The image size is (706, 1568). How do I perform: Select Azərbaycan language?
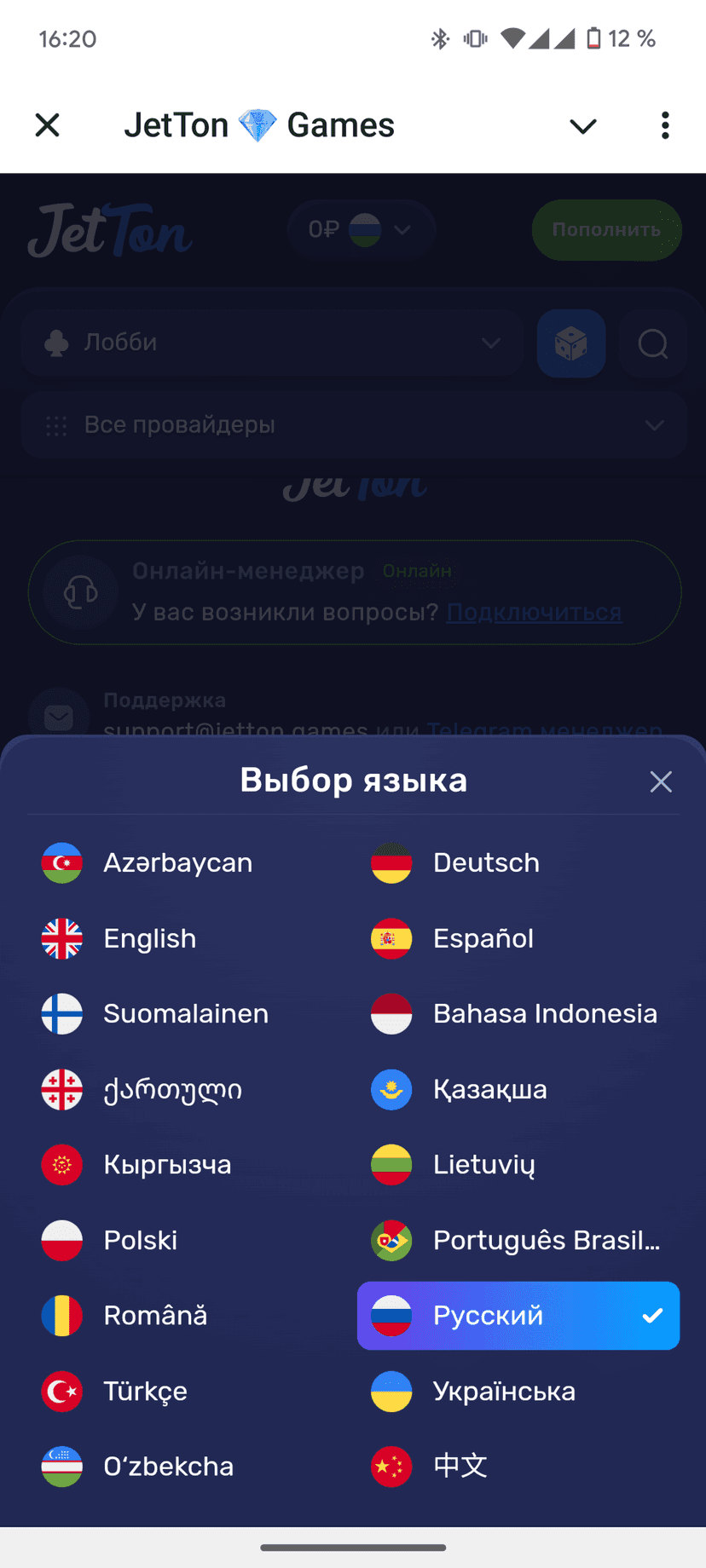coord(177,863)
